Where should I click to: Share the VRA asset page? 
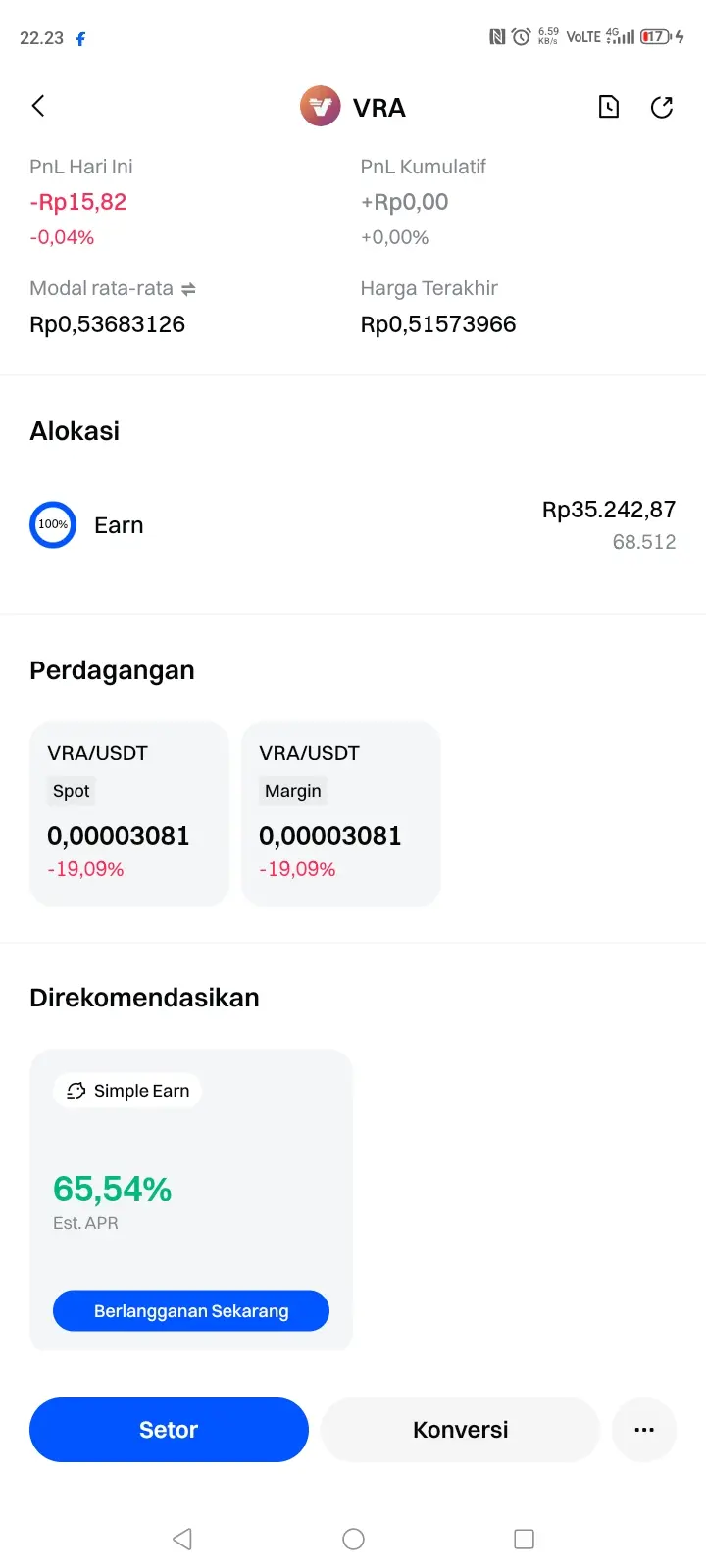pyautogui.click(x=662, y=107)
